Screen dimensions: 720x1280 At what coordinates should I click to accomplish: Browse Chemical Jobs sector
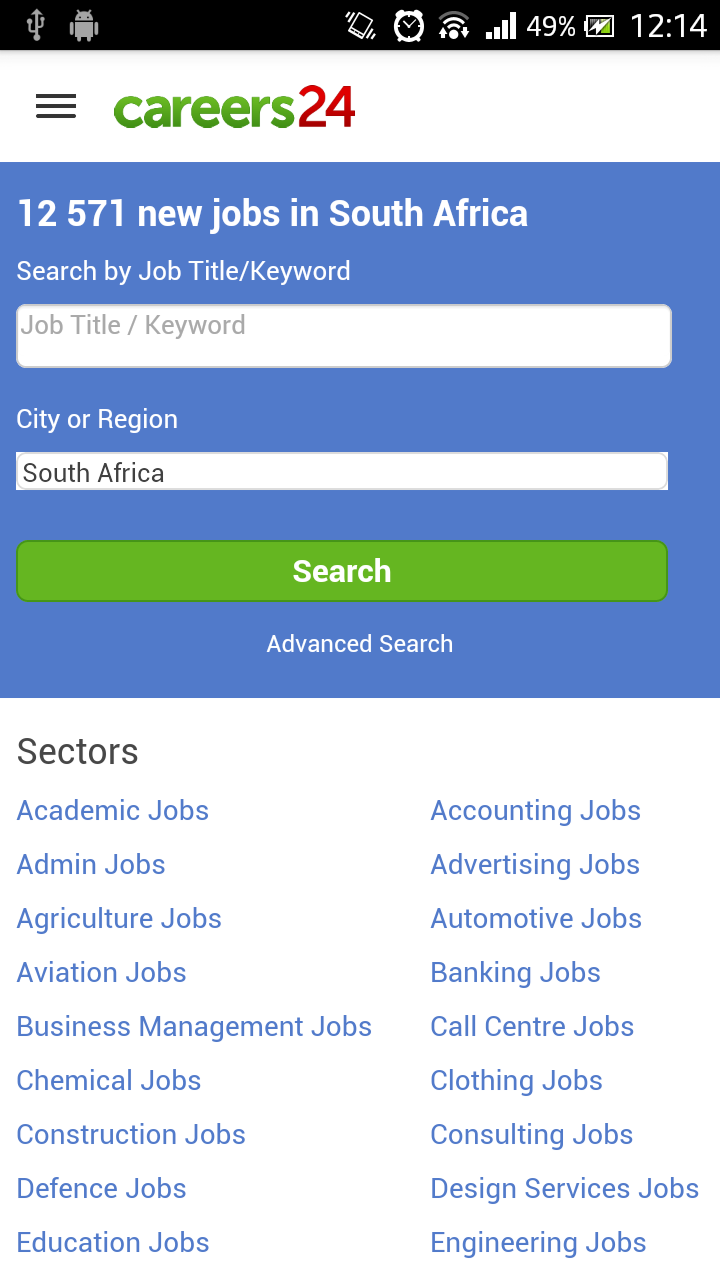tap(108, 1080)
